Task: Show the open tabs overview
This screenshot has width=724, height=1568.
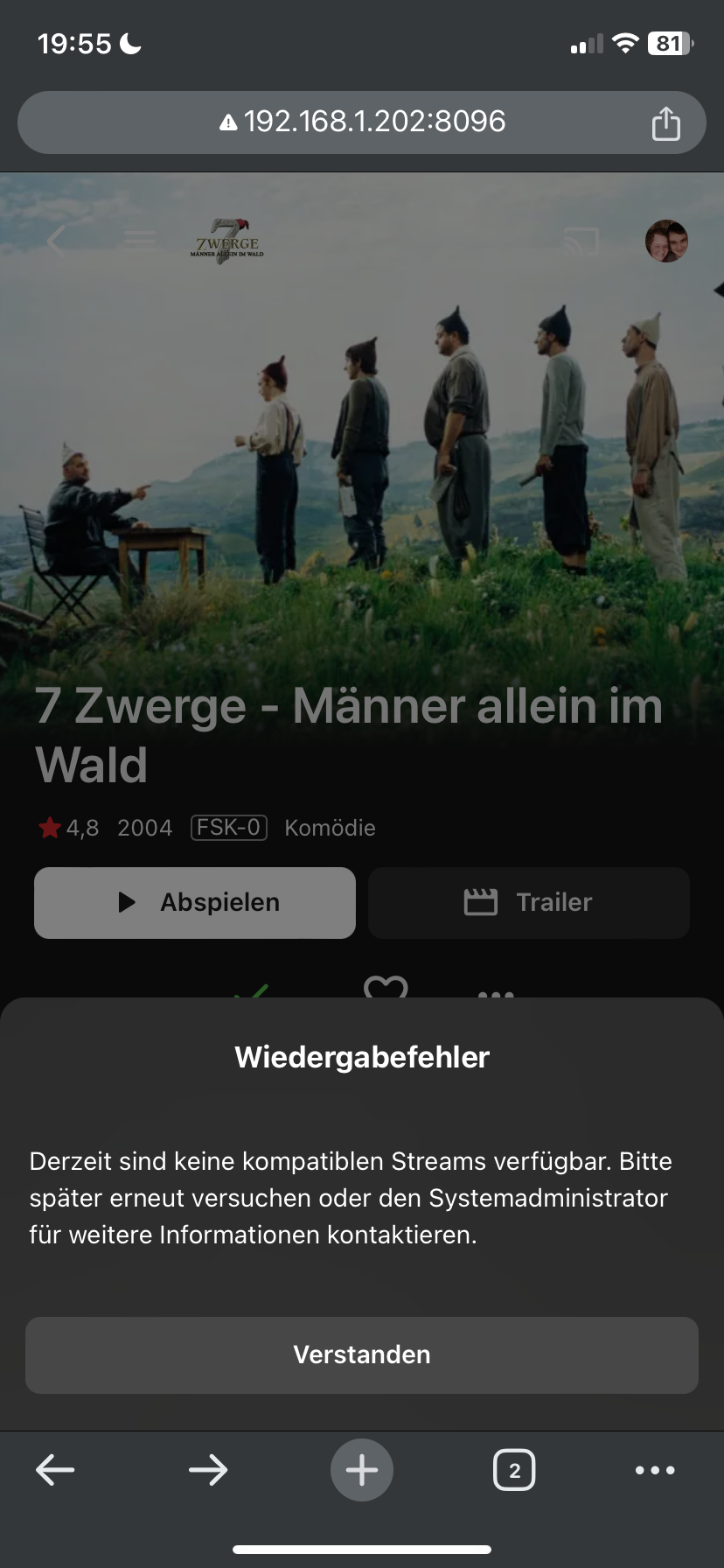Action: click(514, 1470)
